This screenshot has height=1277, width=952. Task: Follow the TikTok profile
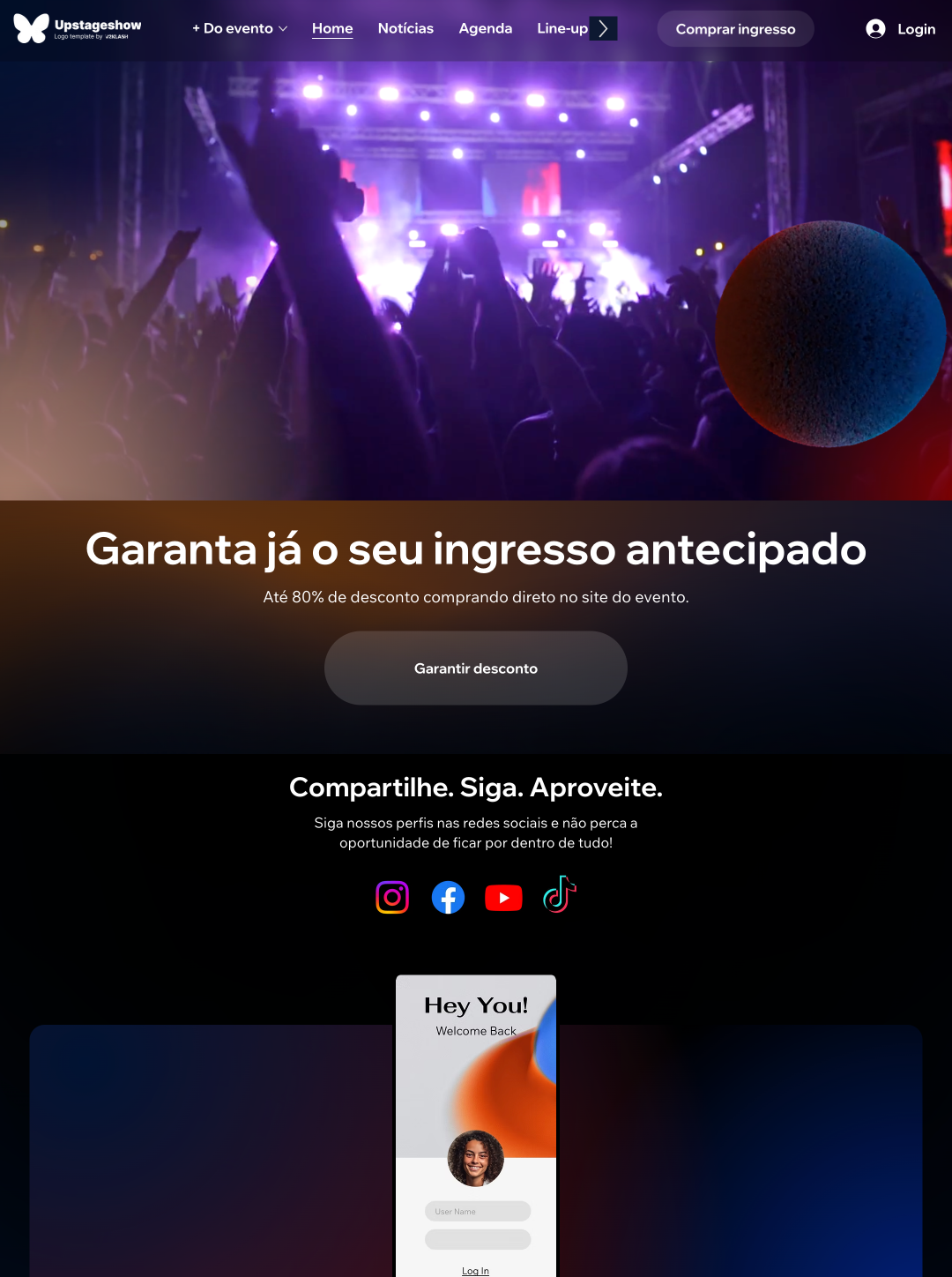559,895
